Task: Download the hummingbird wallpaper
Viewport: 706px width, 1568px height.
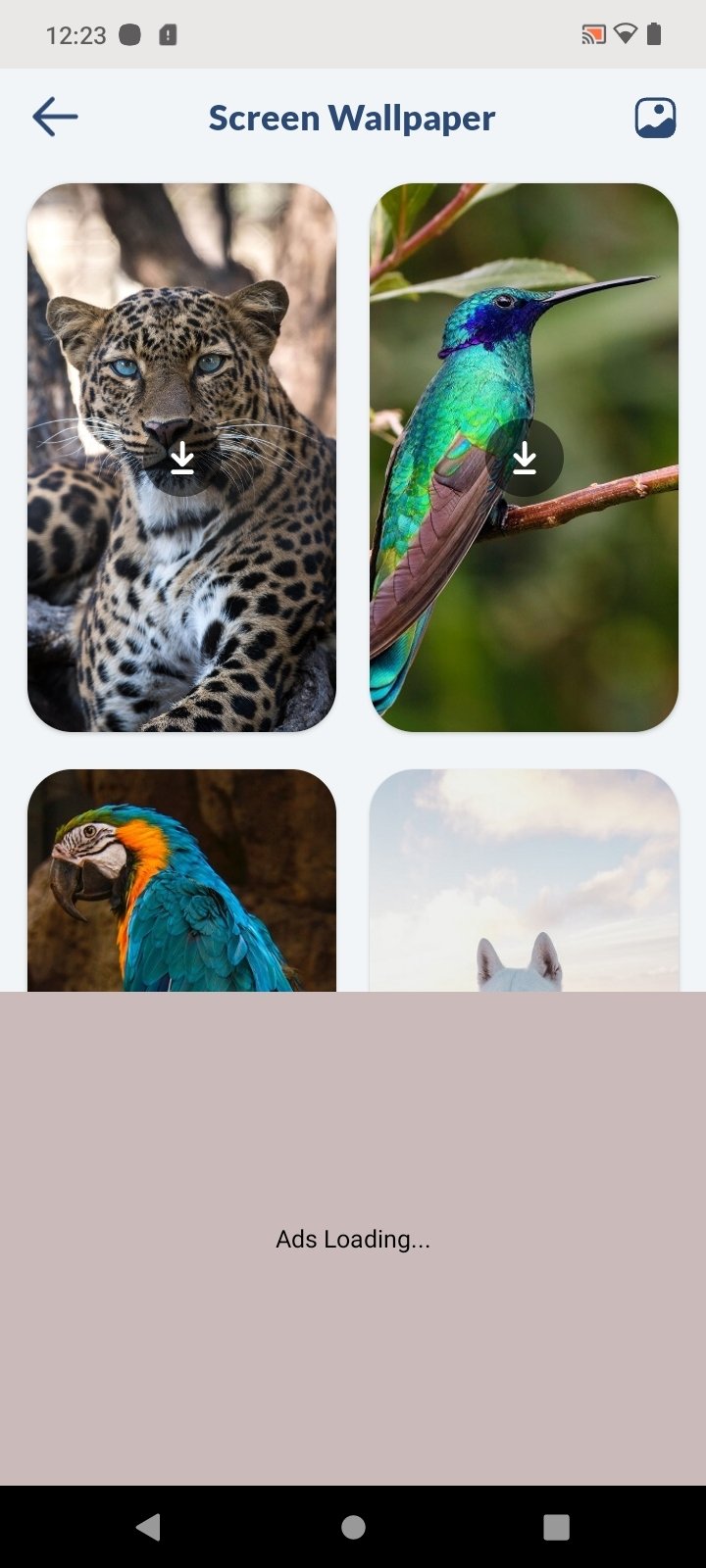Action: (x=525, y=458)
